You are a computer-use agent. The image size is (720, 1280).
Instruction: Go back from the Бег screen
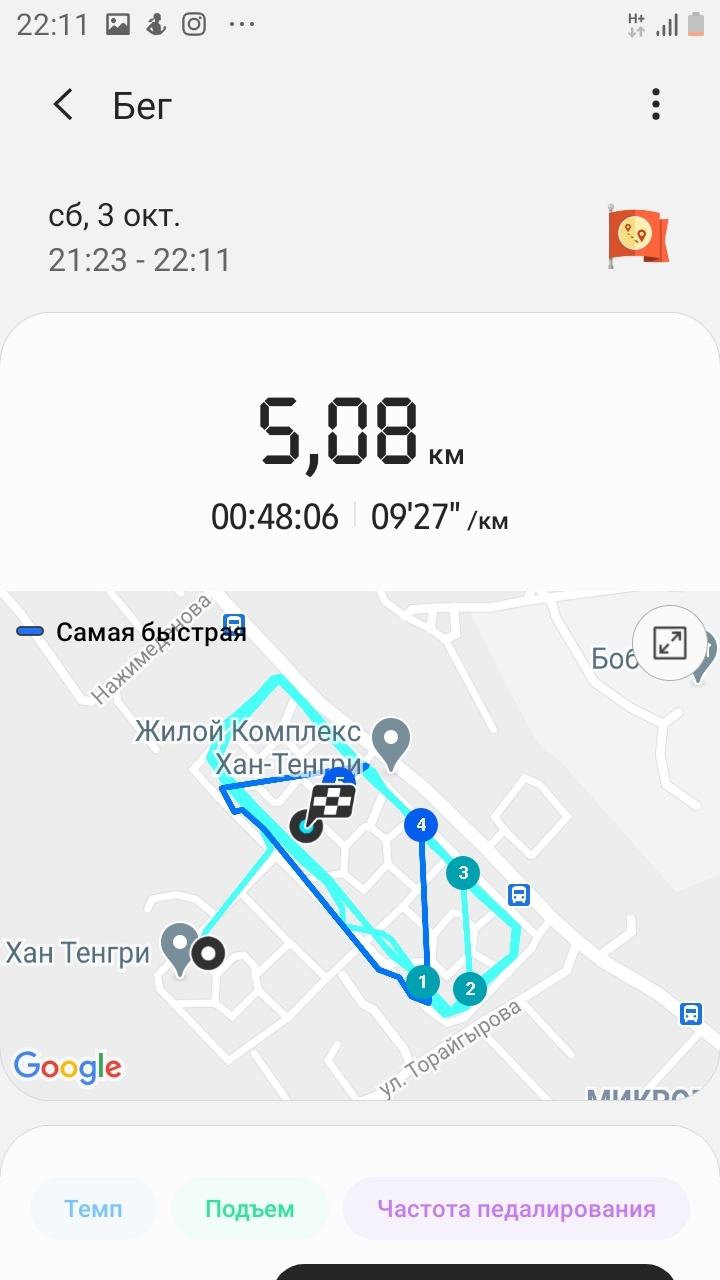[x=63, y=105]
